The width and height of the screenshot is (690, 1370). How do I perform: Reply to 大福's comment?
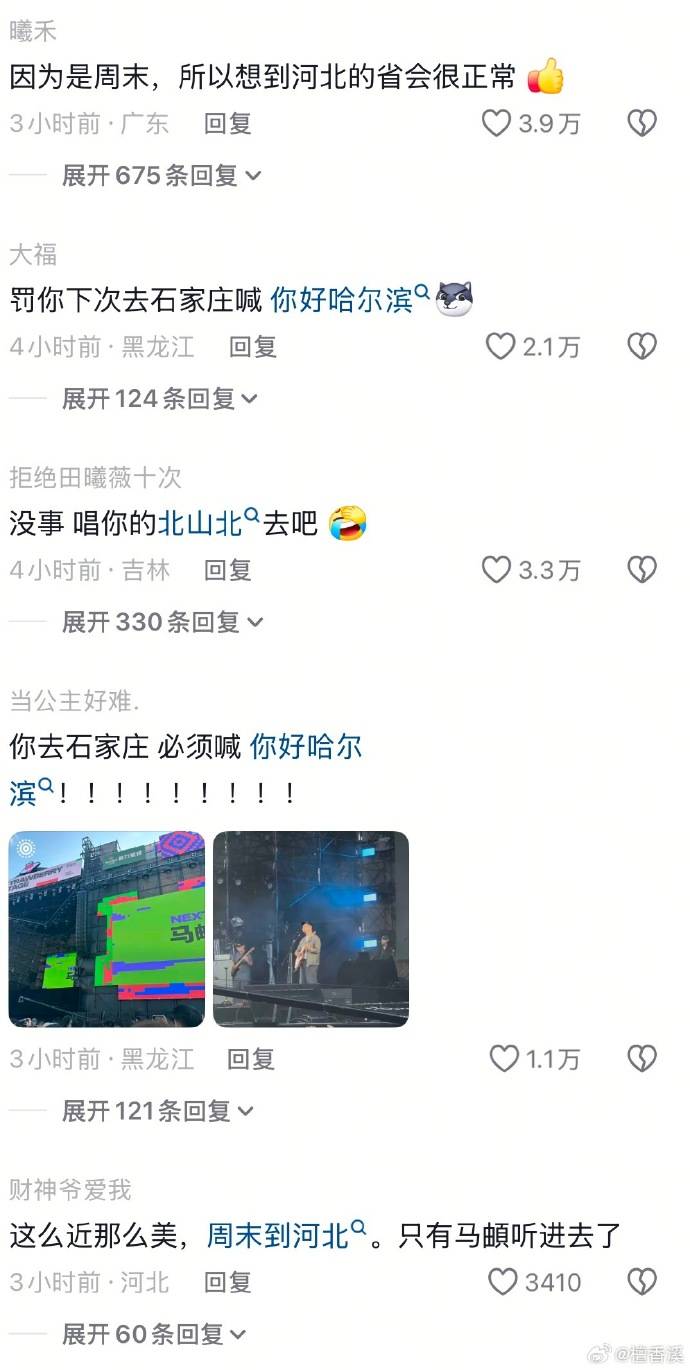pos(252,347)
